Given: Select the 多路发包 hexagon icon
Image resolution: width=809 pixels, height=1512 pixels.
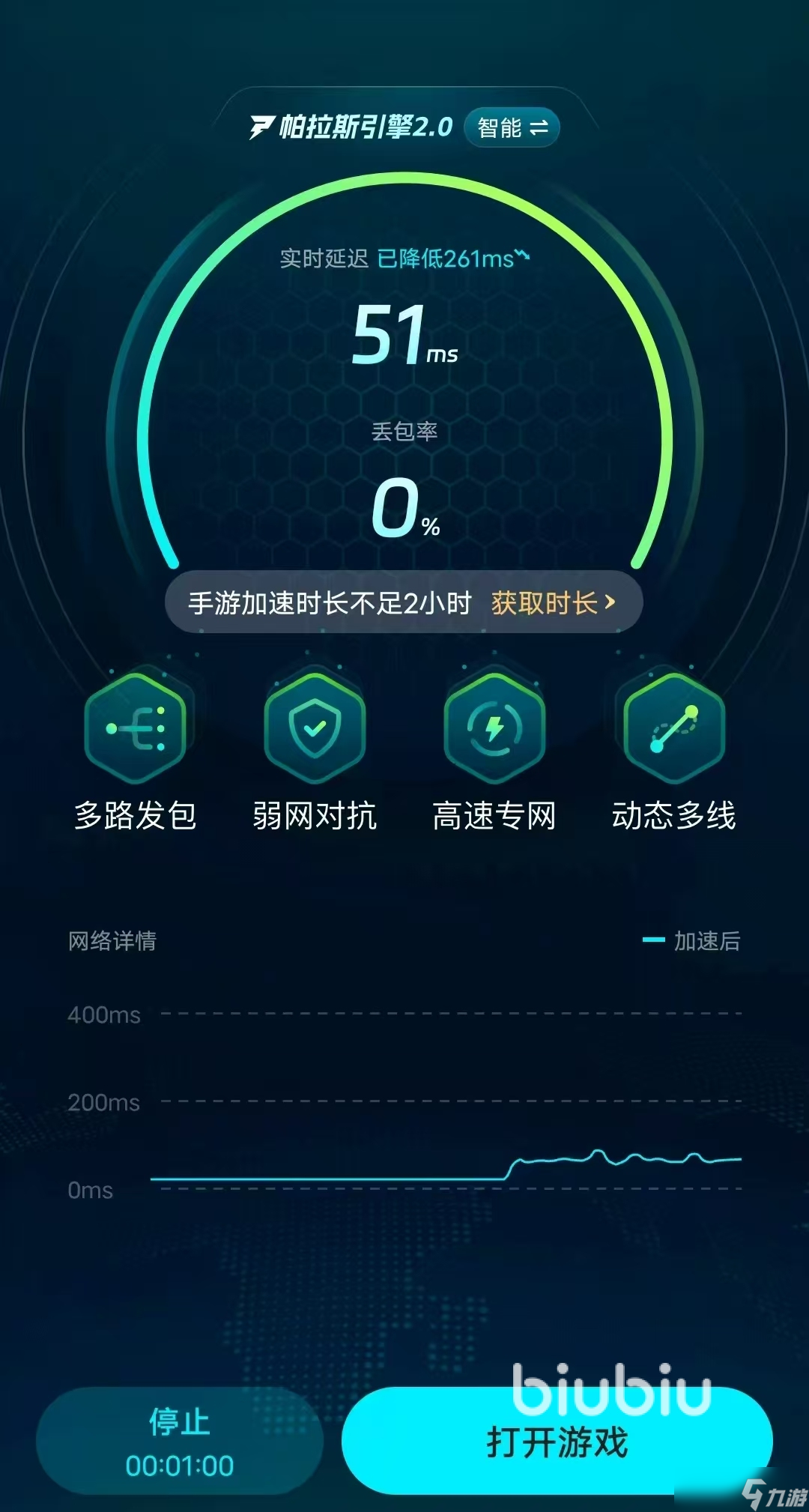Looking at the screenshot, I should point(136,725).
